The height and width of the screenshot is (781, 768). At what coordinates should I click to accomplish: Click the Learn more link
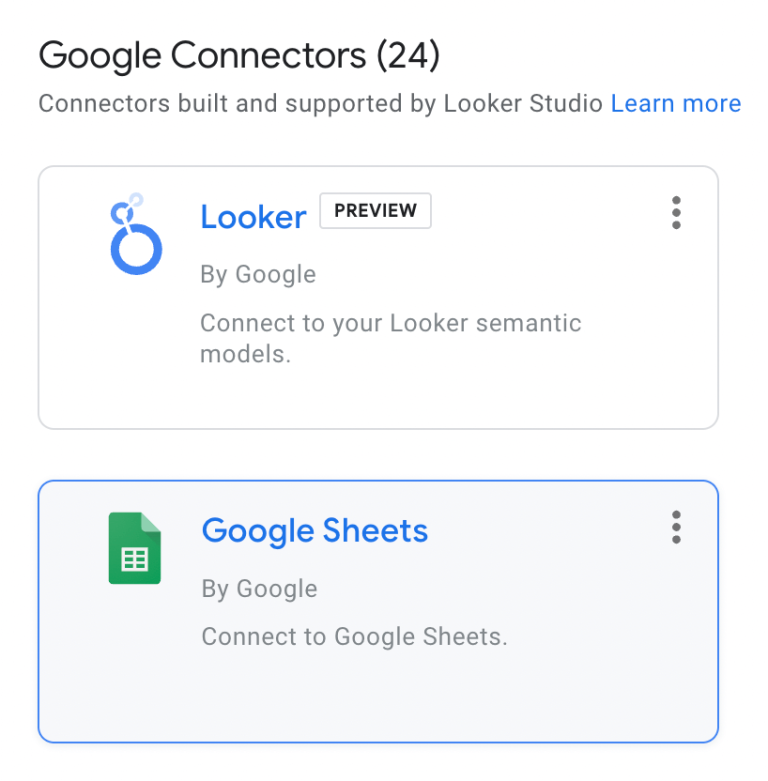(x=676, y=103)
